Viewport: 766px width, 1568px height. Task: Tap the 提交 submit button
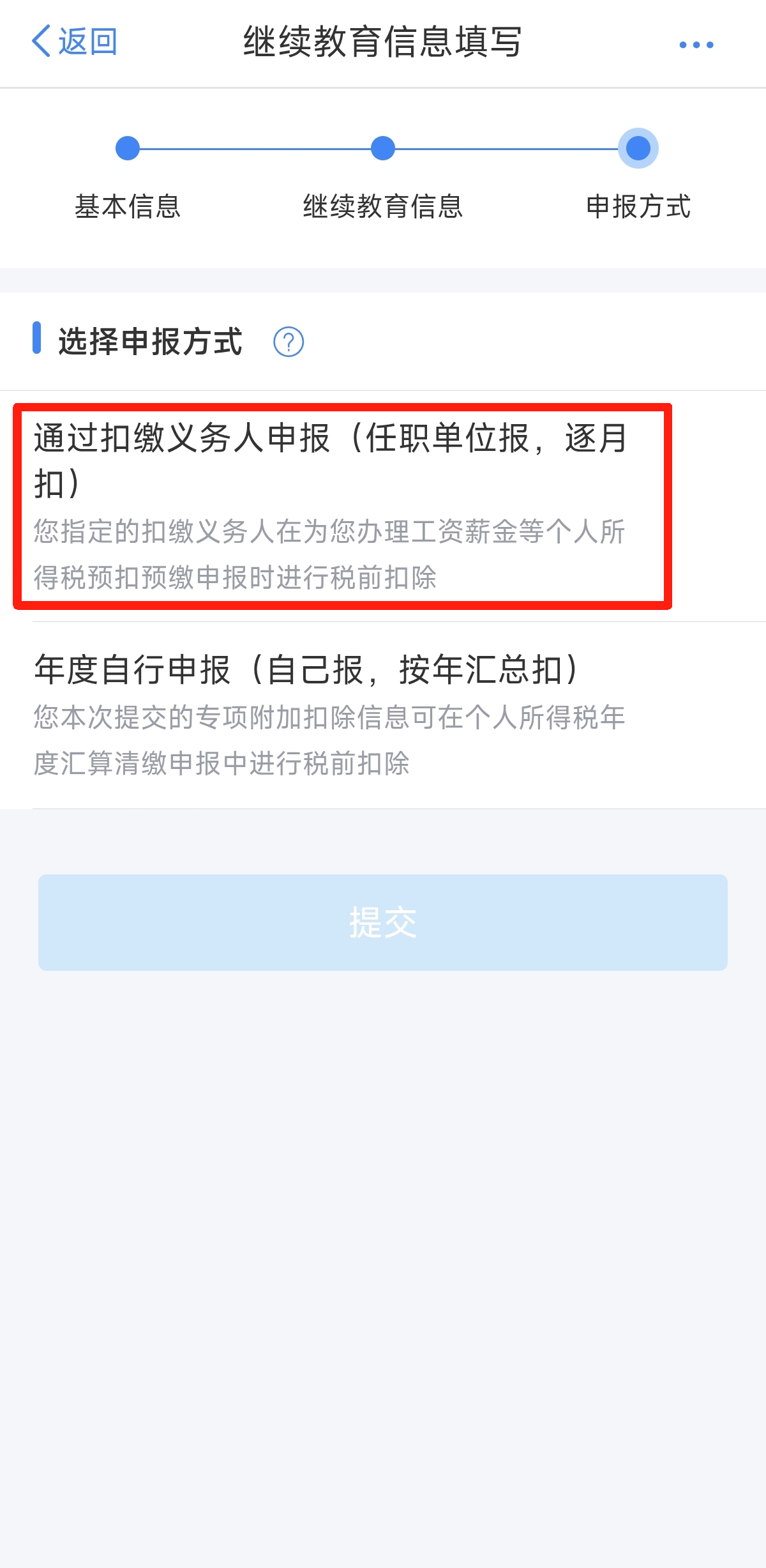[x=383, y=922]
